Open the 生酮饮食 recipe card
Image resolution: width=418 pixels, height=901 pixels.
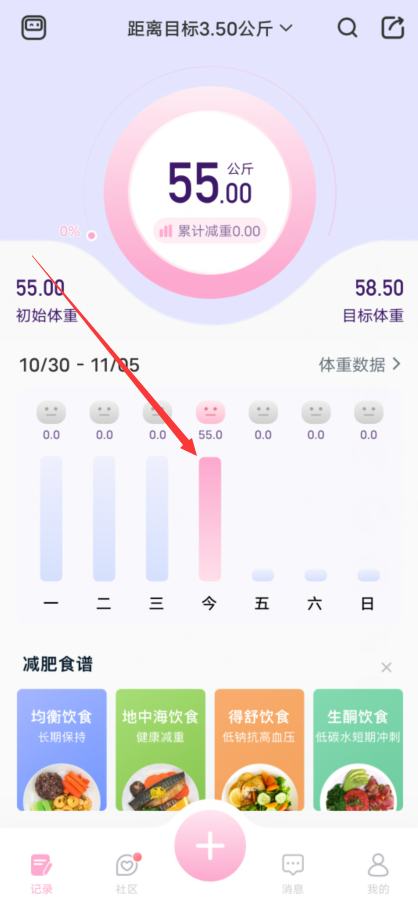[358, 749]
